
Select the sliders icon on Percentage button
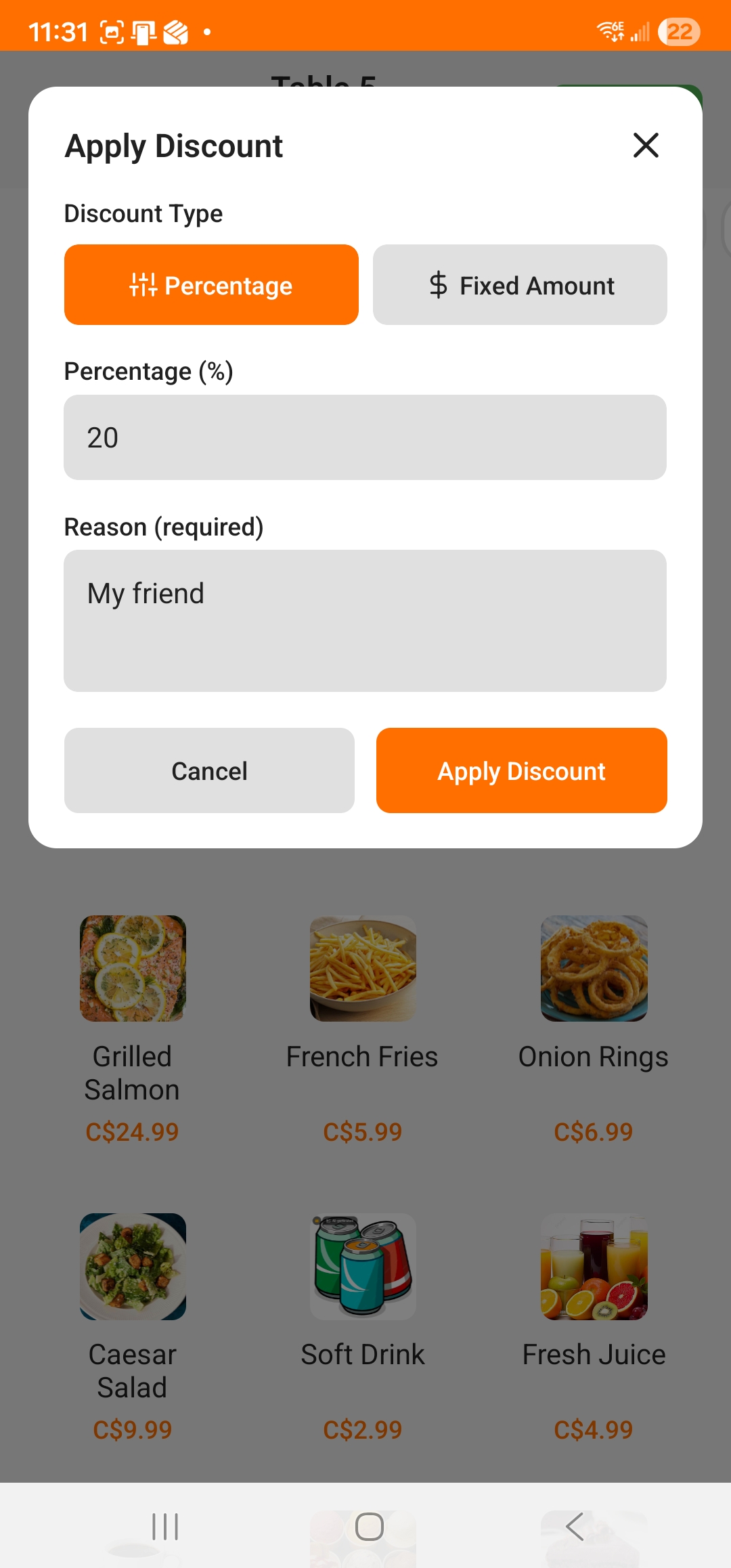click(143, 284)
